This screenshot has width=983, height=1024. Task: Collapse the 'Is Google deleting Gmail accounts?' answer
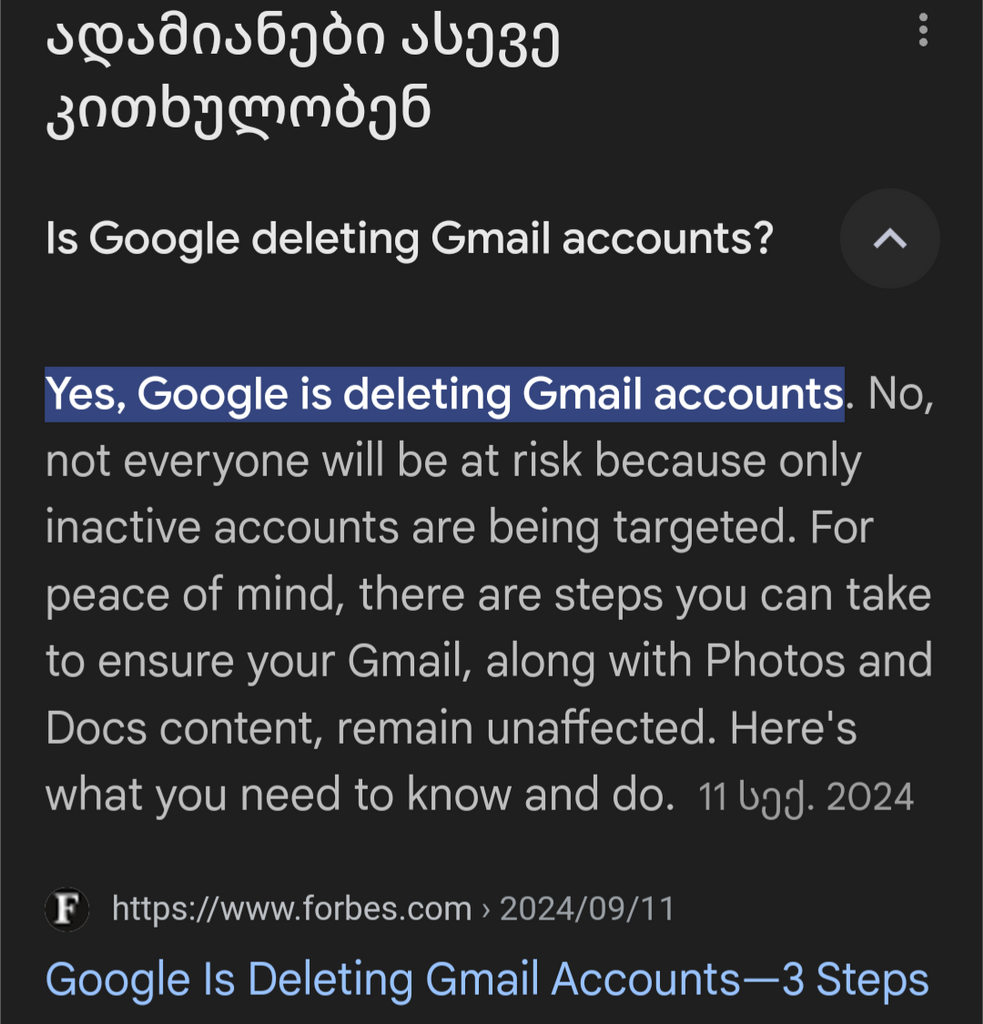(889, 238)
